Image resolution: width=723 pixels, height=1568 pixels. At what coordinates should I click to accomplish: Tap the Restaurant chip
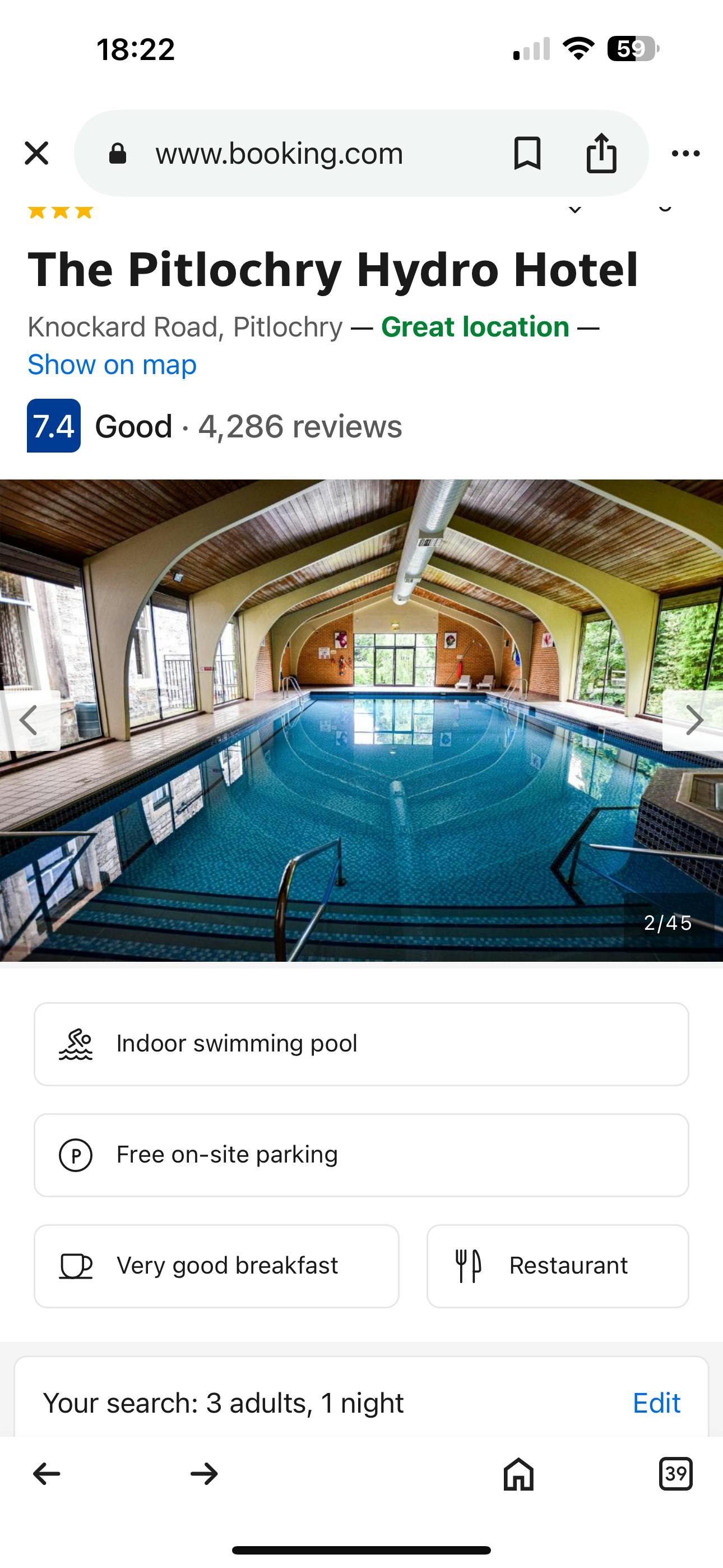558,1266
